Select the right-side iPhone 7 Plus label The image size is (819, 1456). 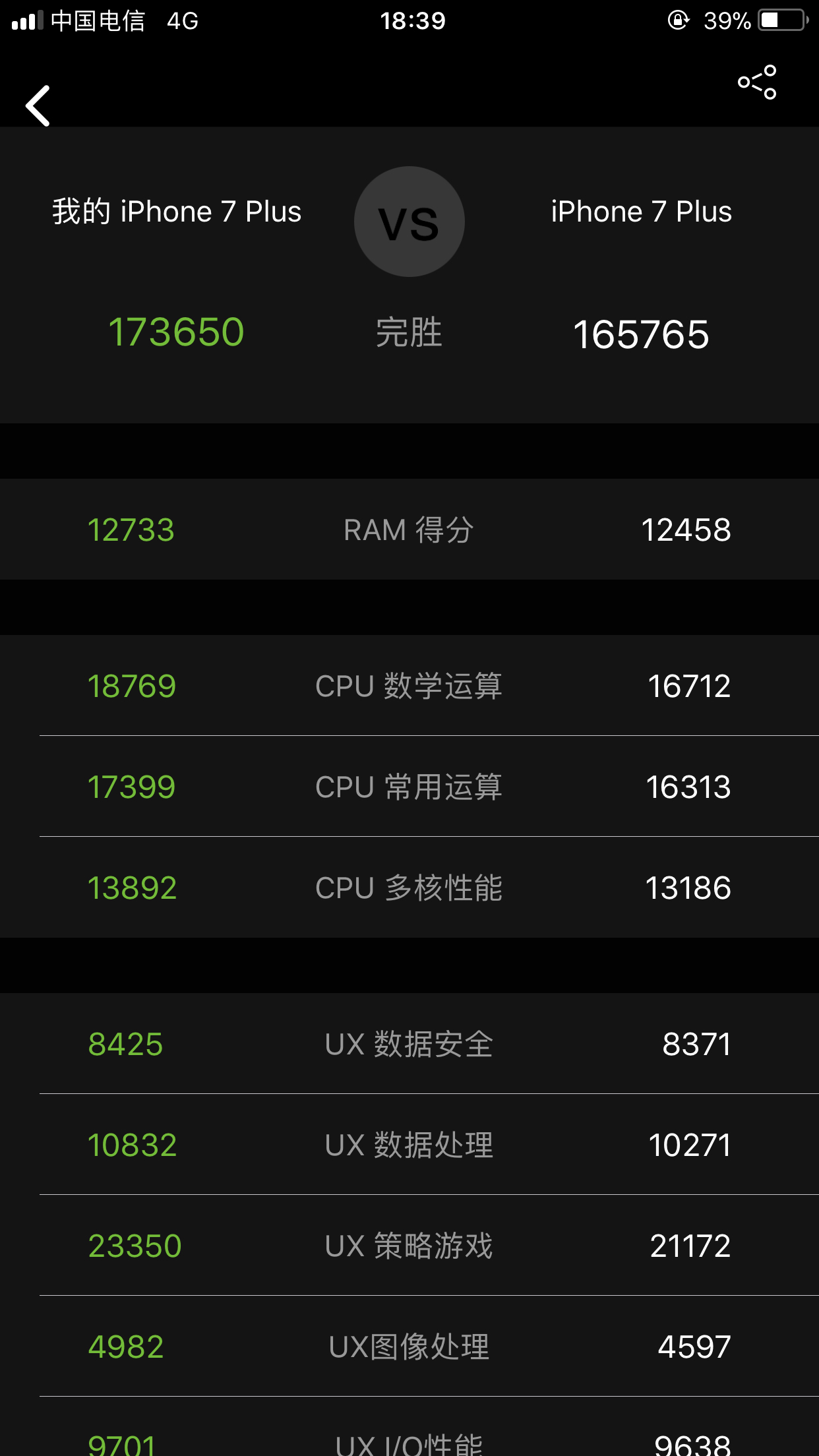click(640, 211)
